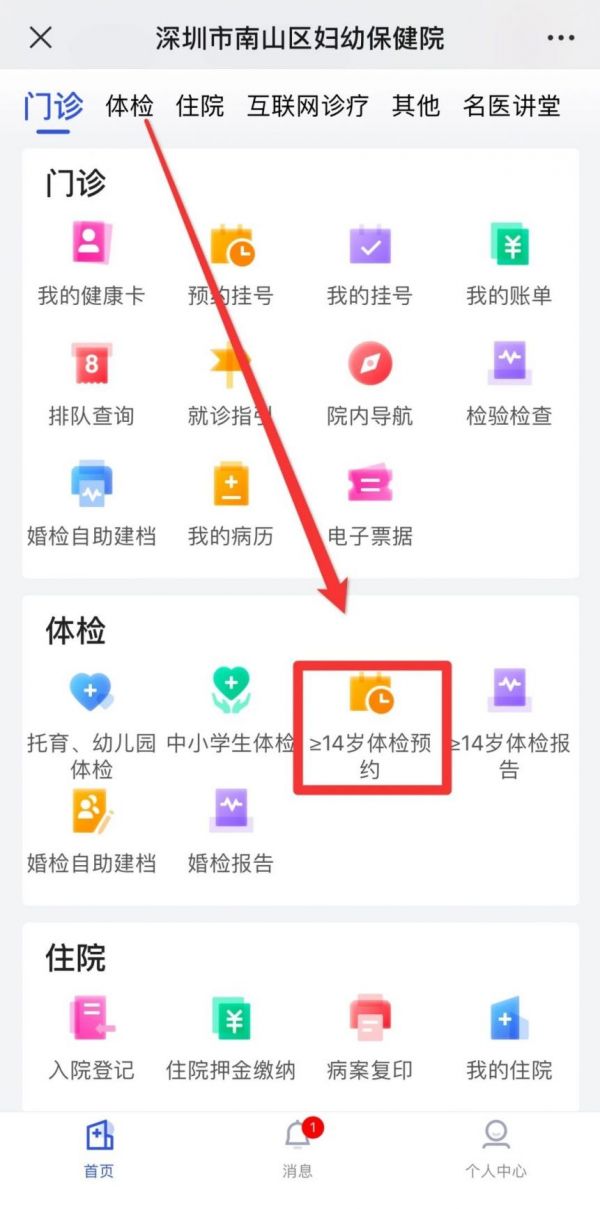Switch to the 住院 top tab
The image size is (600, 1209).
[200, 105]
